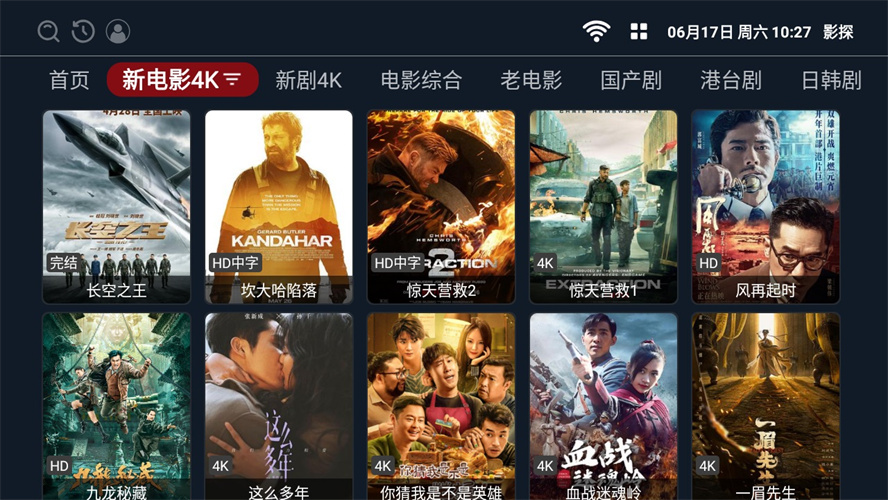Select the 日韩剧 tab

pos(831,80)
